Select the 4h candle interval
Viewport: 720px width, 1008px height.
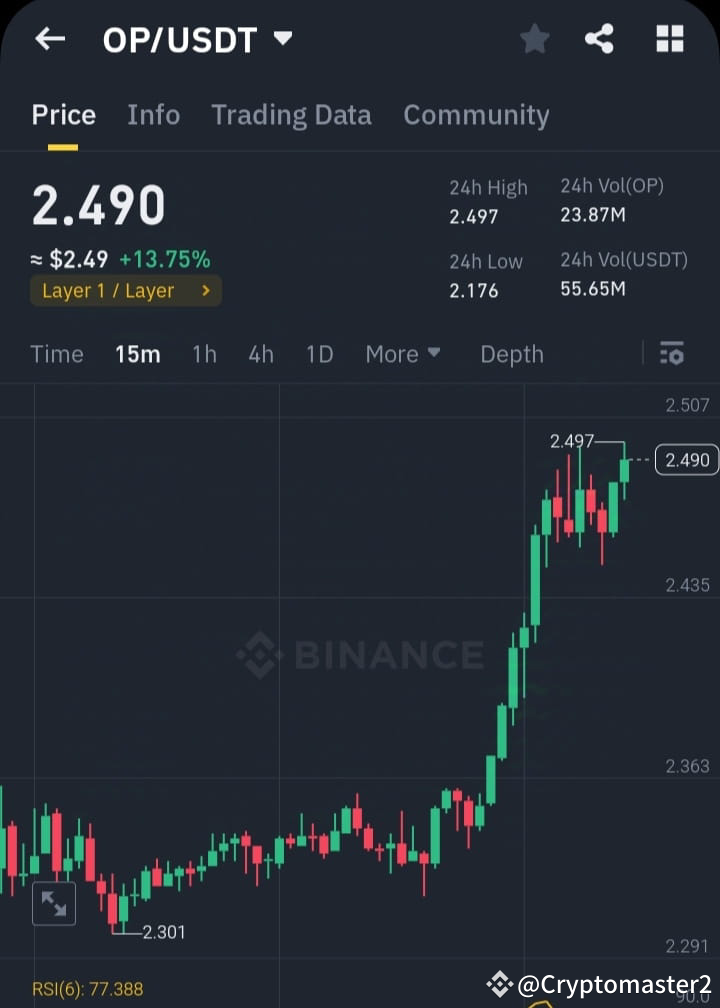[x=260, y=354]
